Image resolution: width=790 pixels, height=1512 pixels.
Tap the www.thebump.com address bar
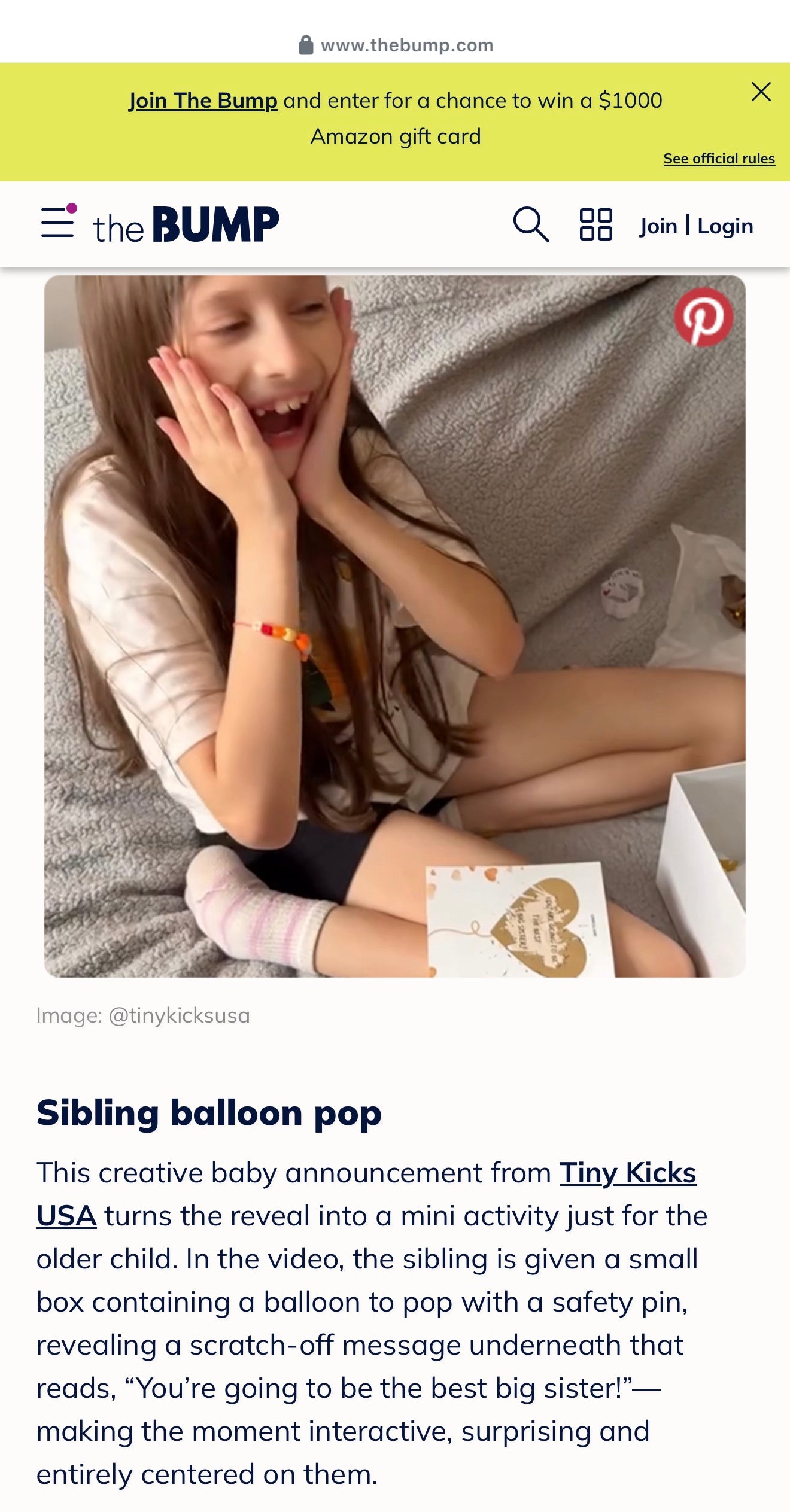395,45
